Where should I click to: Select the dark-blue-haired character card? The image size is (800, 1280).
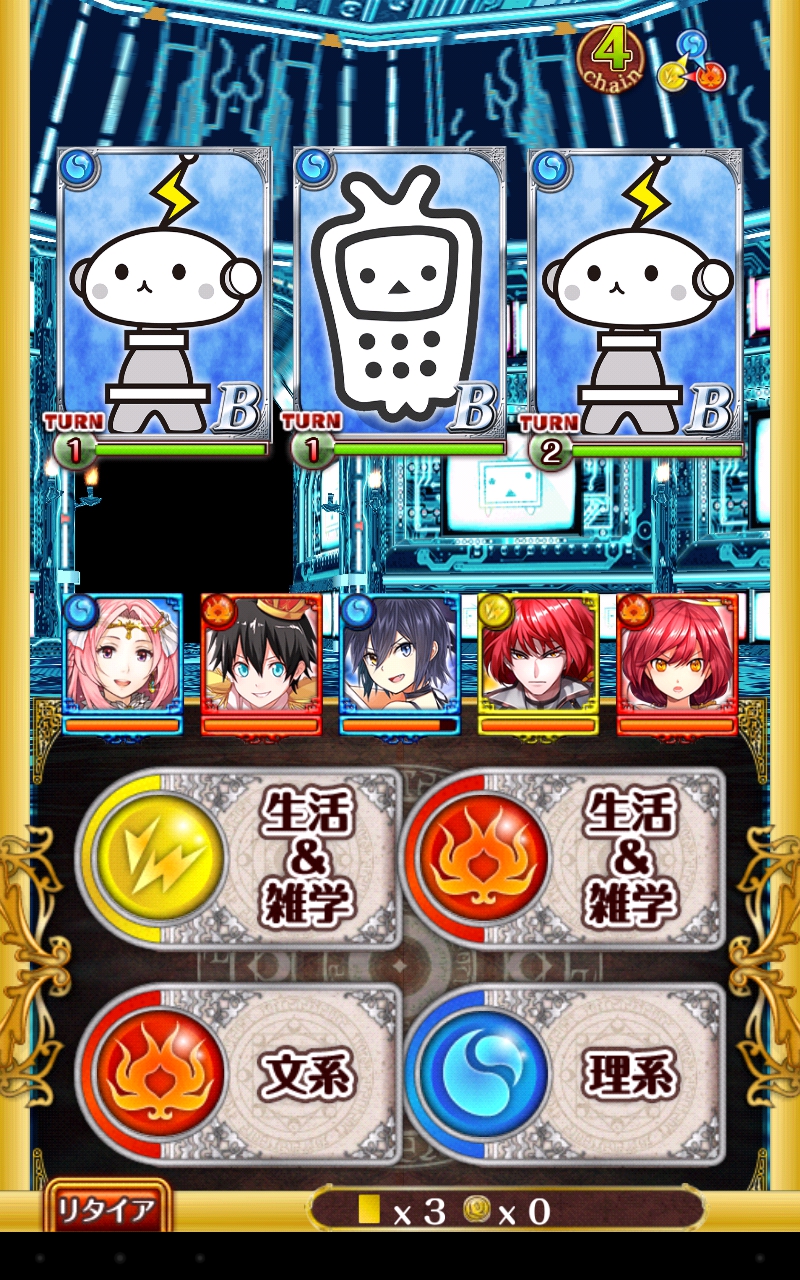[399, 660]
